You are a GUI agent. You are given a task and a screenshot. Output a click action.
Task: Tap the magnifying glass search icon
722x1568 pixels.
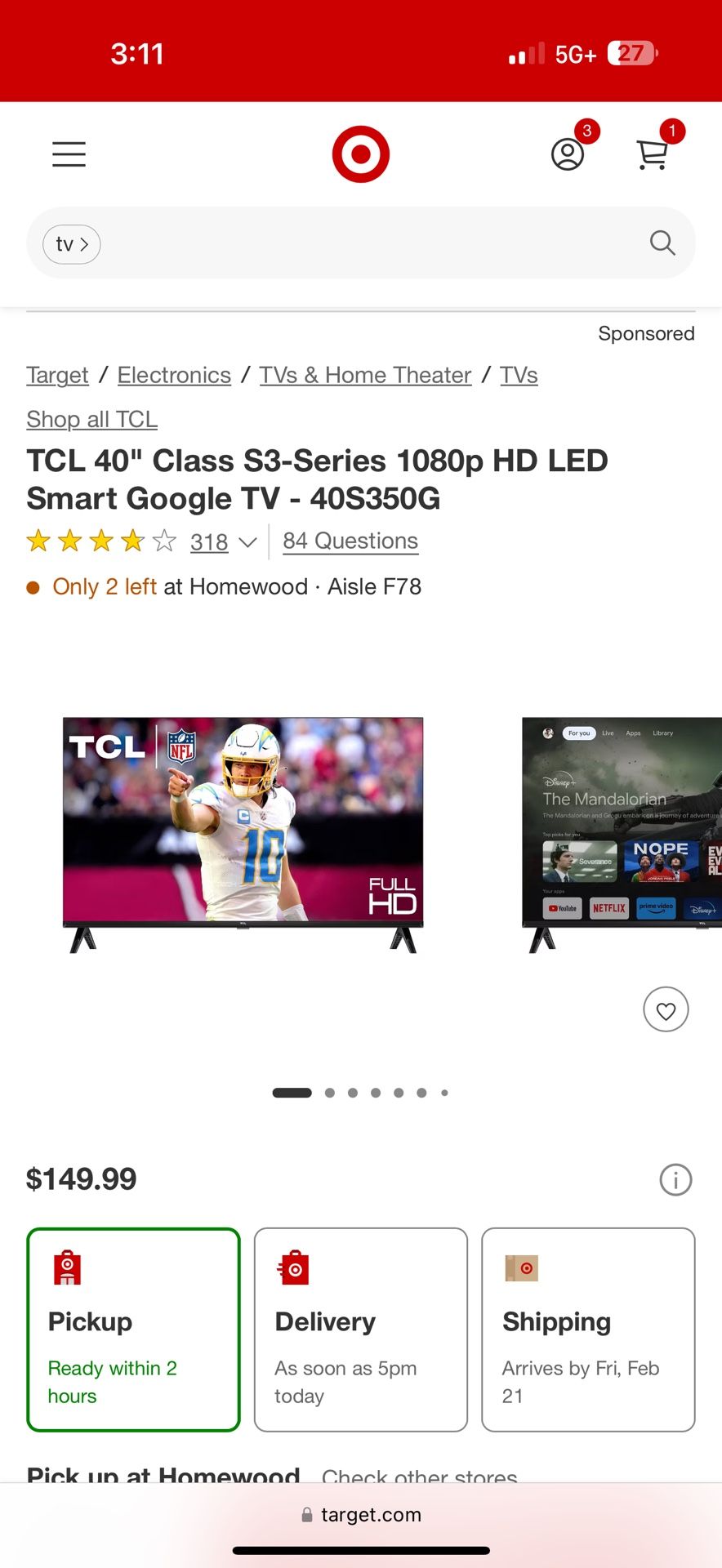[662, 243]
